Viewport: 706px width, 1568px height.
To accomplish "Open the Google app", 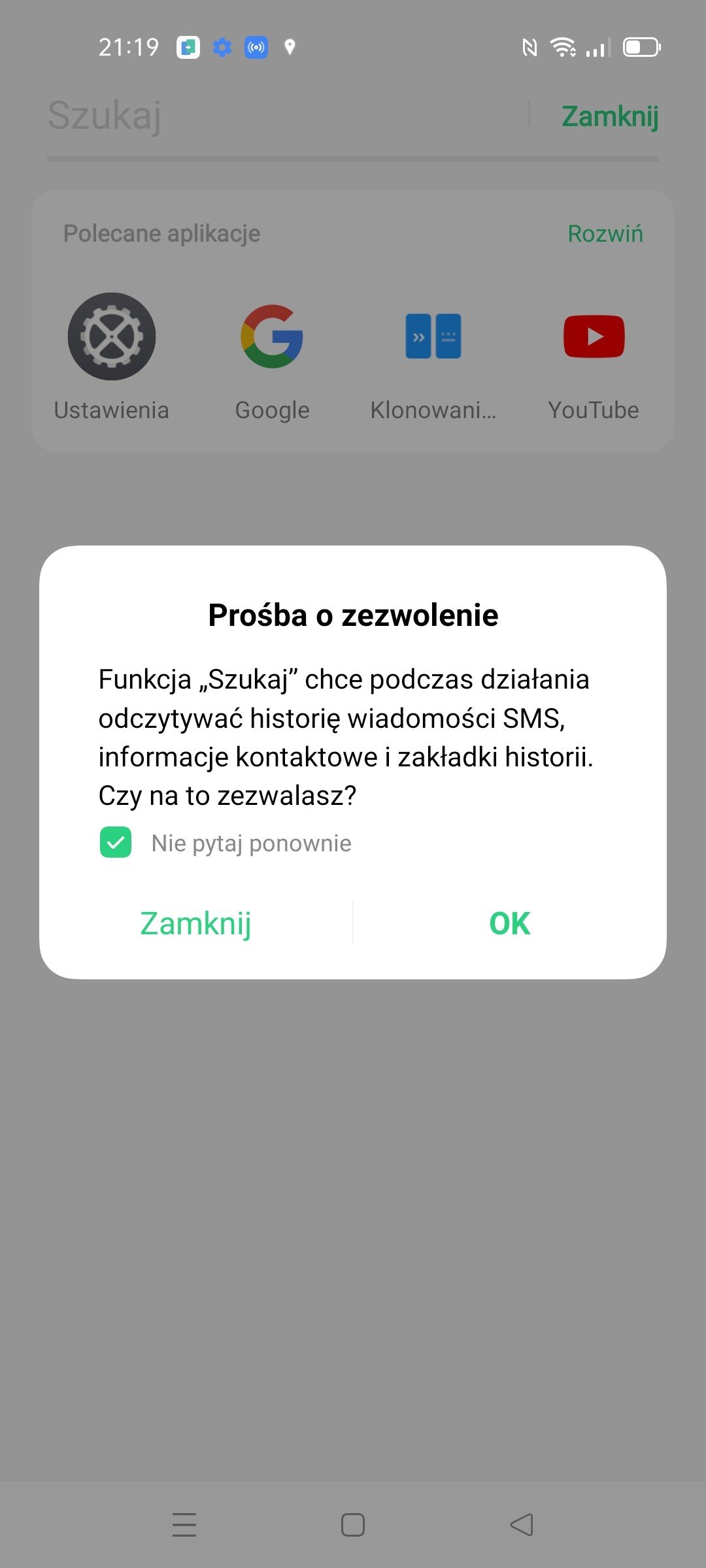I will [272, 357].
